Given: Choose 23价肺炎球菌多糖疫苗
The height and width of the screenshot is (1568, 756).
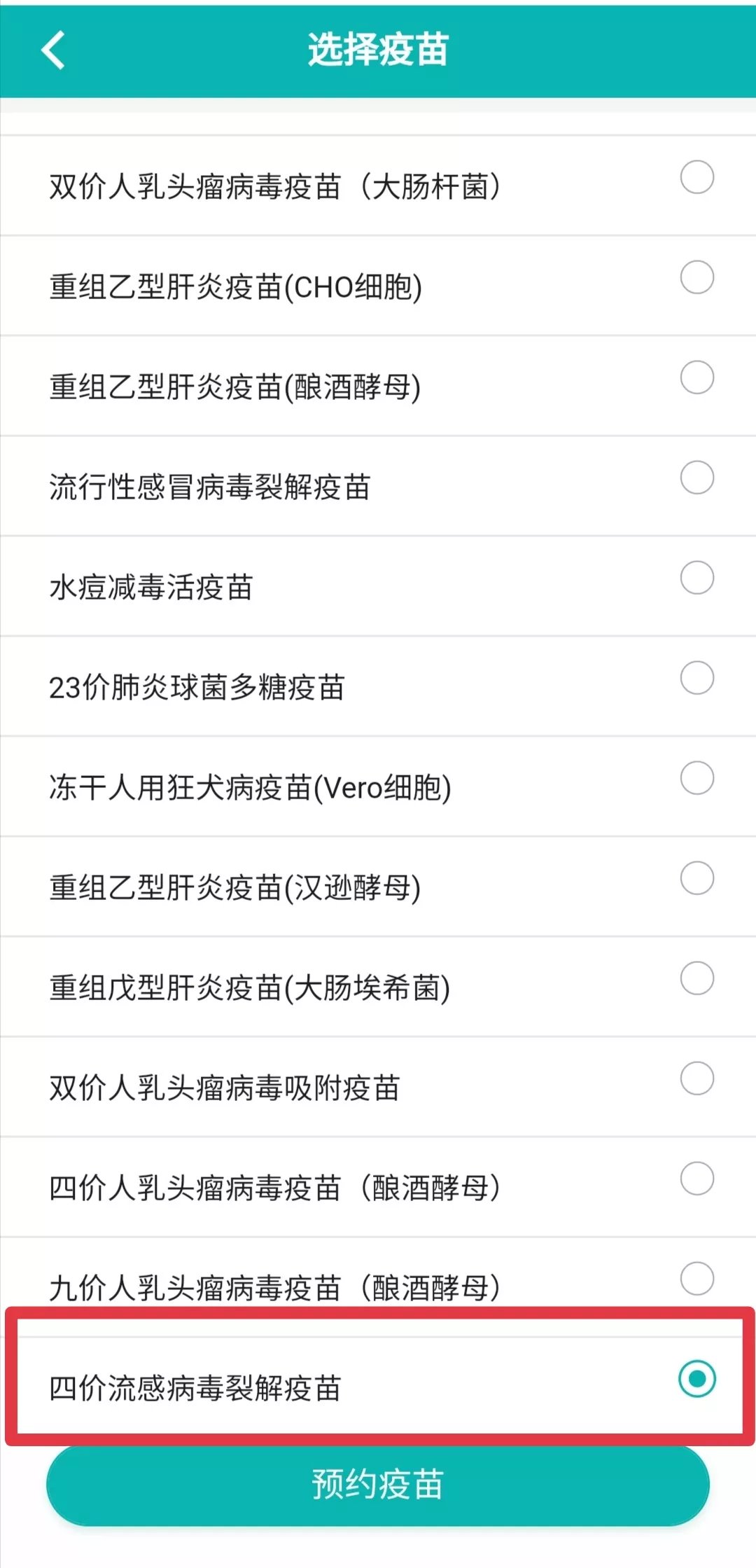Looking at the screenshot, I should click(696, 678).
